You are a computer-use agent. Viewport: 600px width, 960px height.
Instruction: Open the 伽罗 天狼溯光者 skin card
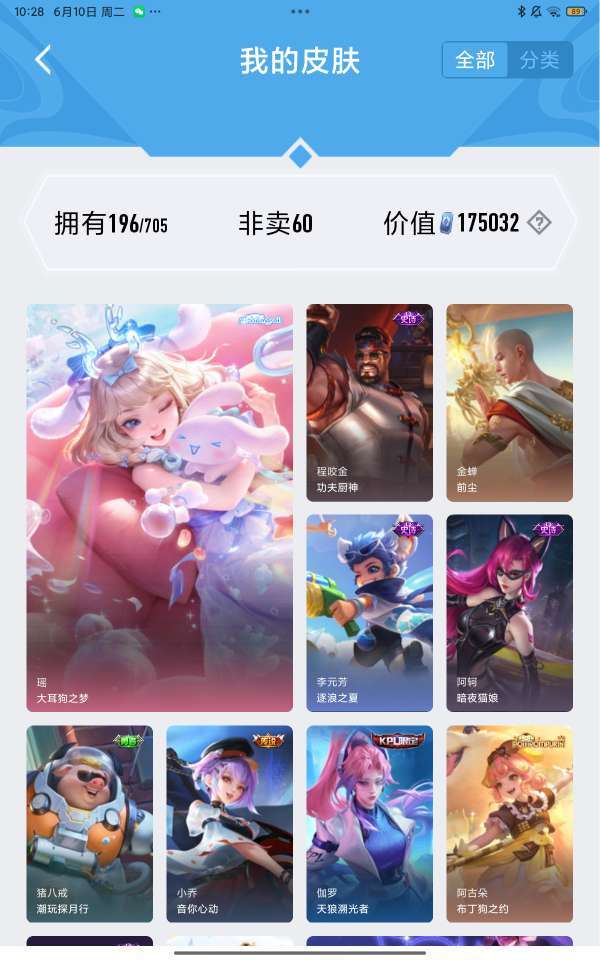pos(369,823)
